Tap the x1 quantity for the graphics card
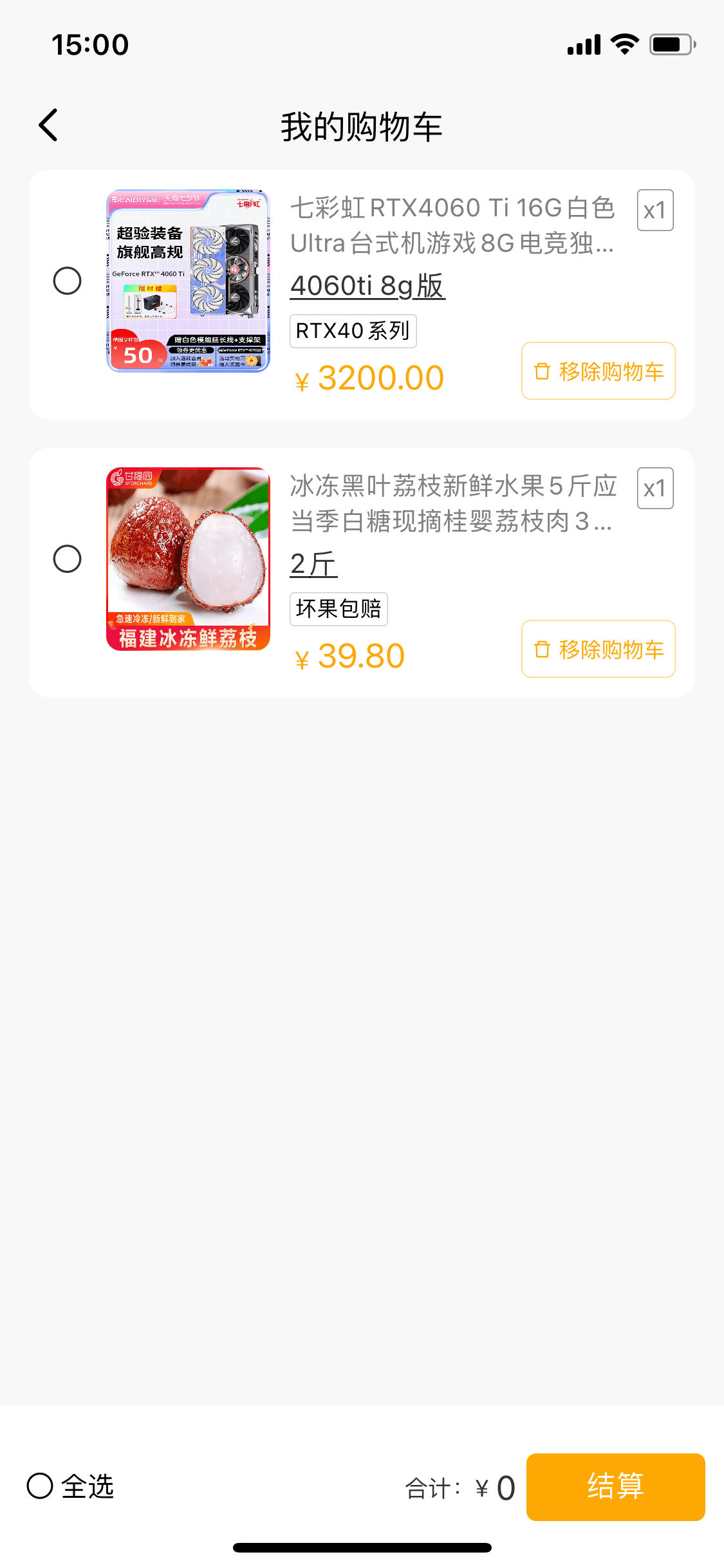Viewport: 724px width, 1568px height. 655,210
